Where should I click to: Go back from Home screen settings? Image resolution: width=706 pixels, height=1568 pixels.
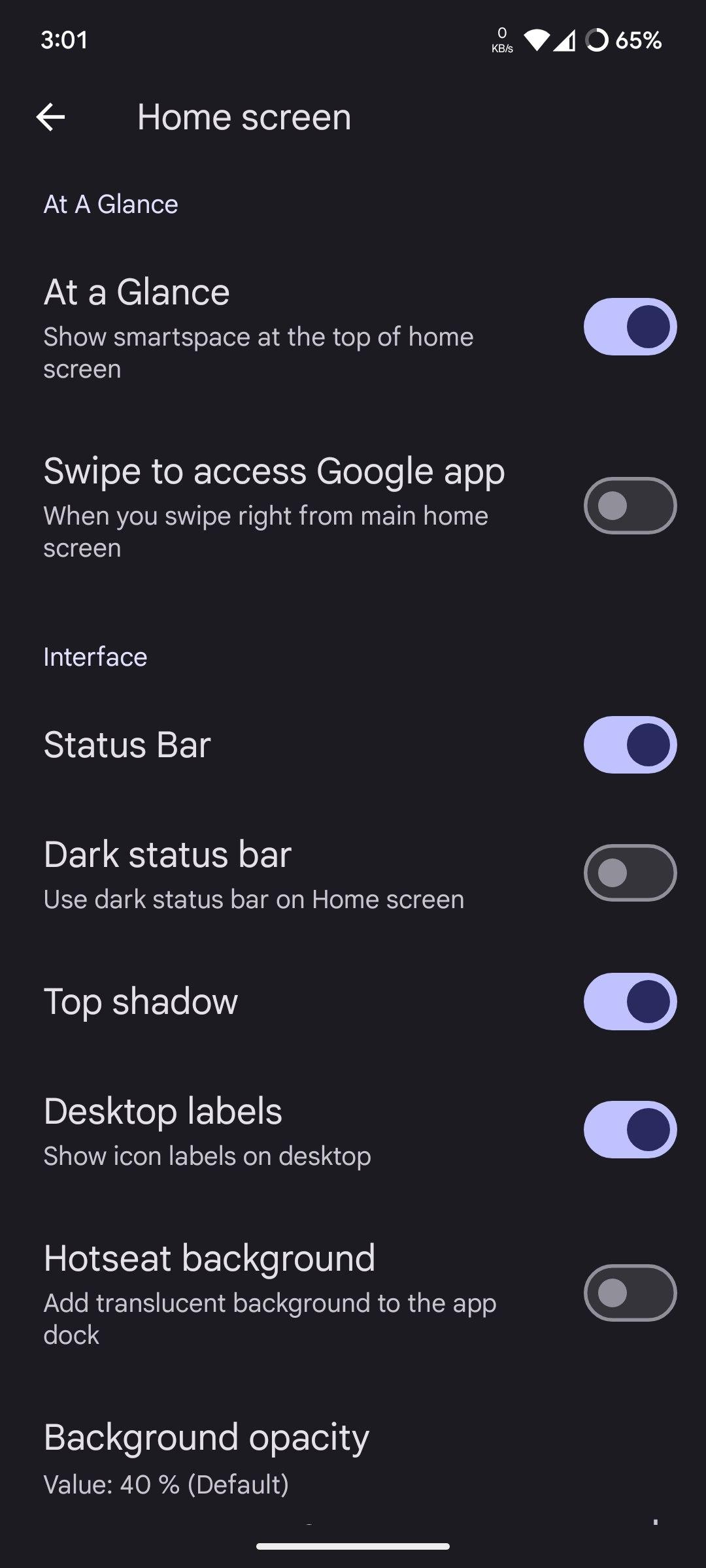pos(50,118)
